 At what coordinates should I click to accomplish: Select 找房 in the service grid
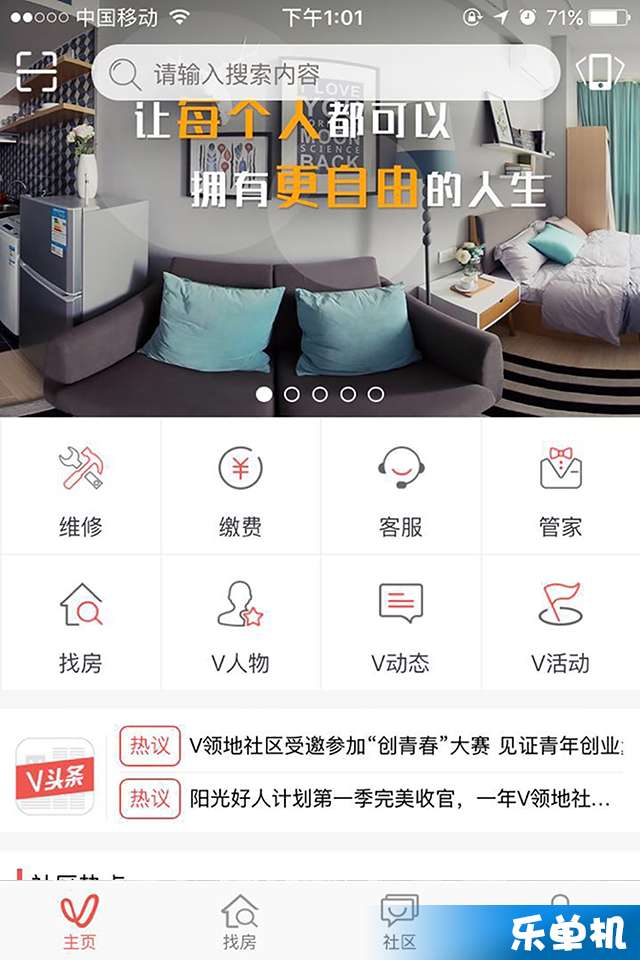click(80, 625)
